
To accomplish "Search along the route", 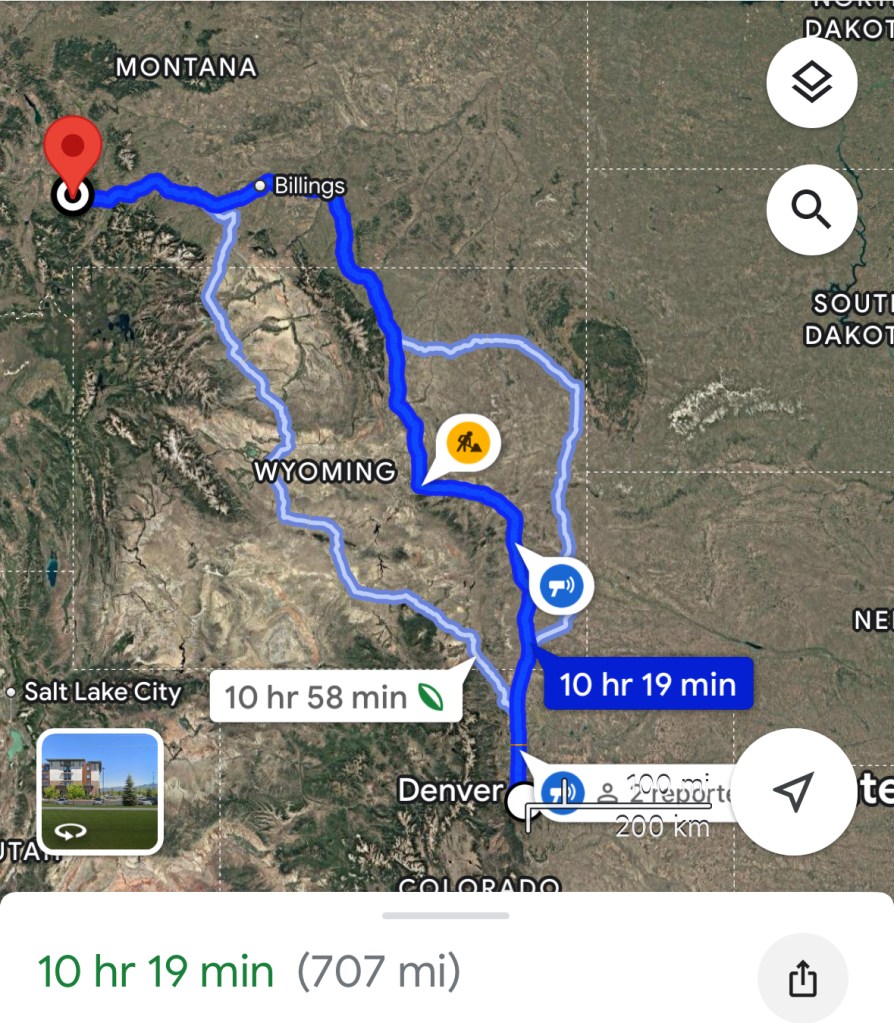I will pyautogui.click(x=811, y=210).
